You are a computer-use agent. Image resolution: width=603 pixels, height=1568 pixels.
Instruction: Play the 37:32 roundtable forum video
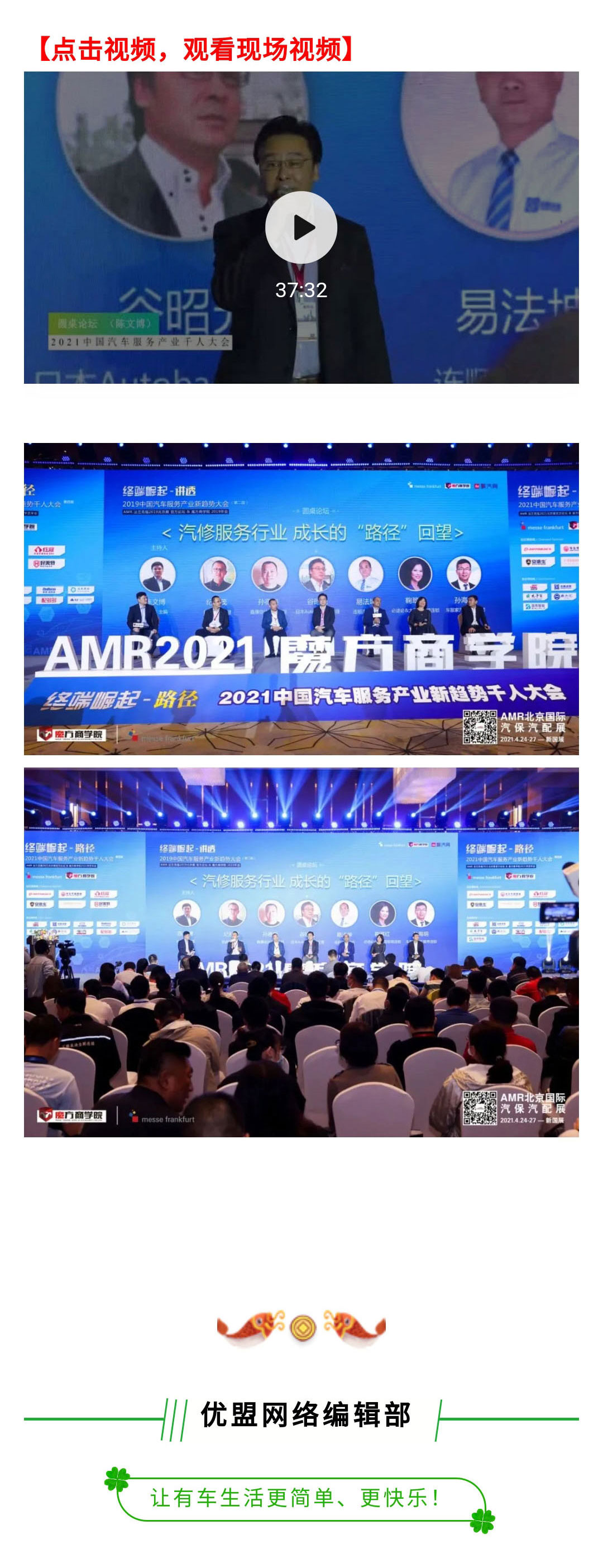point(300,227)
